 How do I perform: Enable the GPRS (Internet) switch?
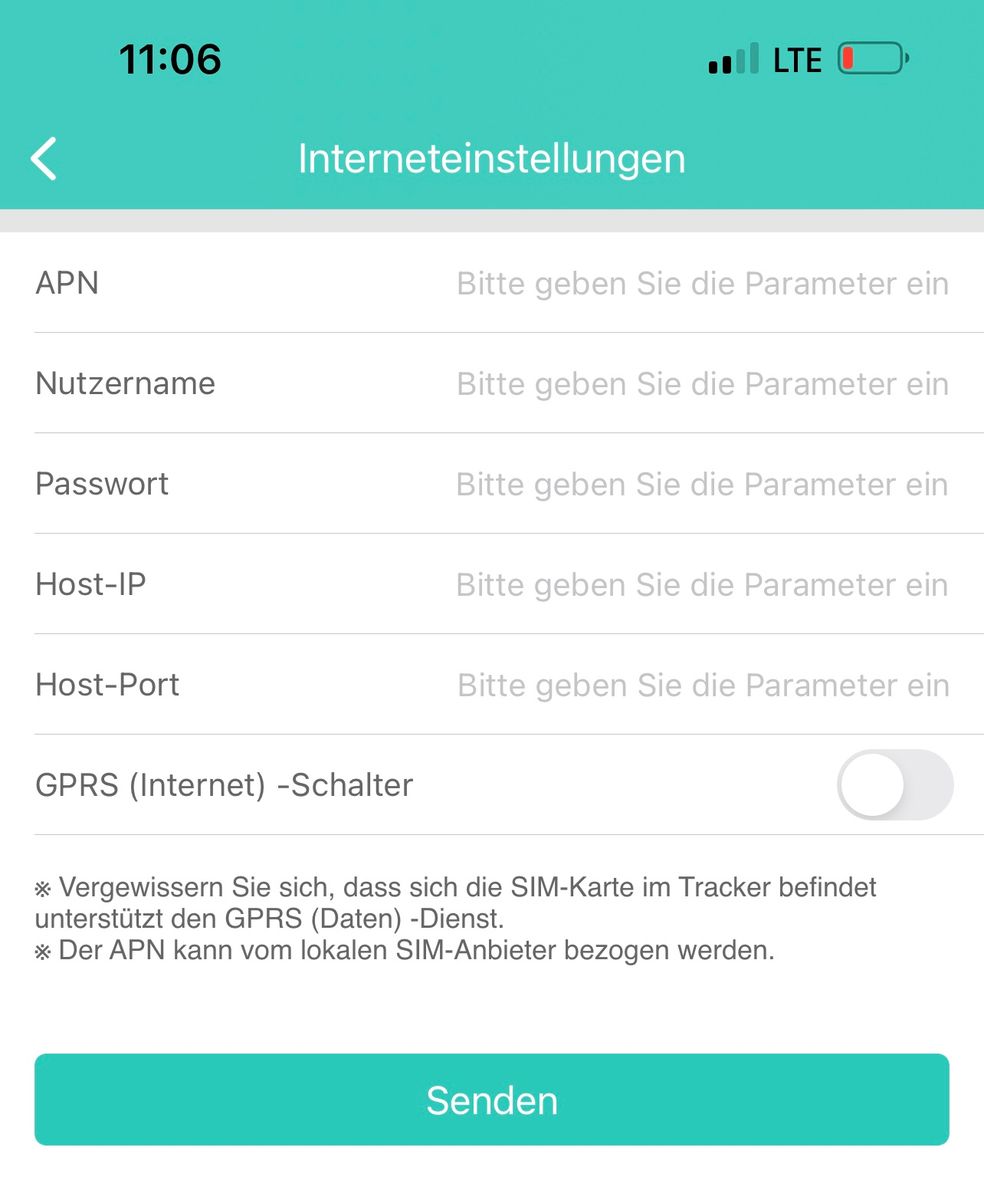click(x=894, y=785)
